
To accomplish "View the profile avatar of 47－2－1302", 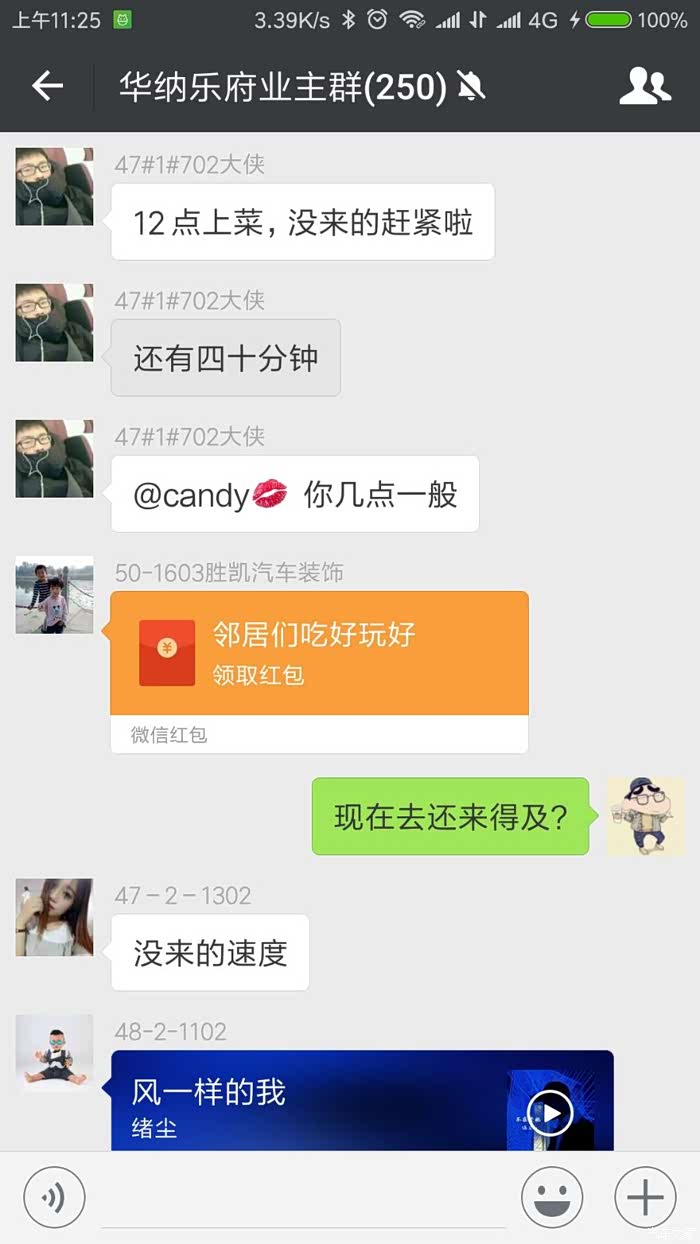I will click(x=54, y=917).
